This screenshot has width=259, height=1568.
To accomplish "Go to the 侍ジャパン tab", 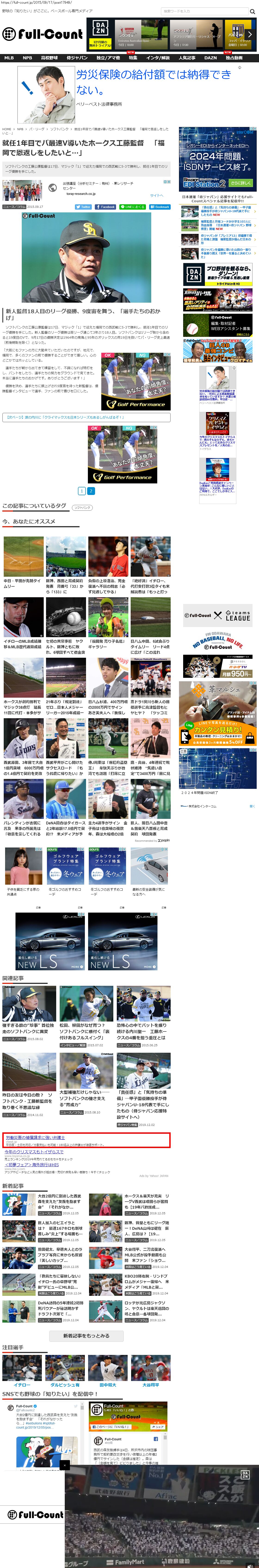I will 77,58.
